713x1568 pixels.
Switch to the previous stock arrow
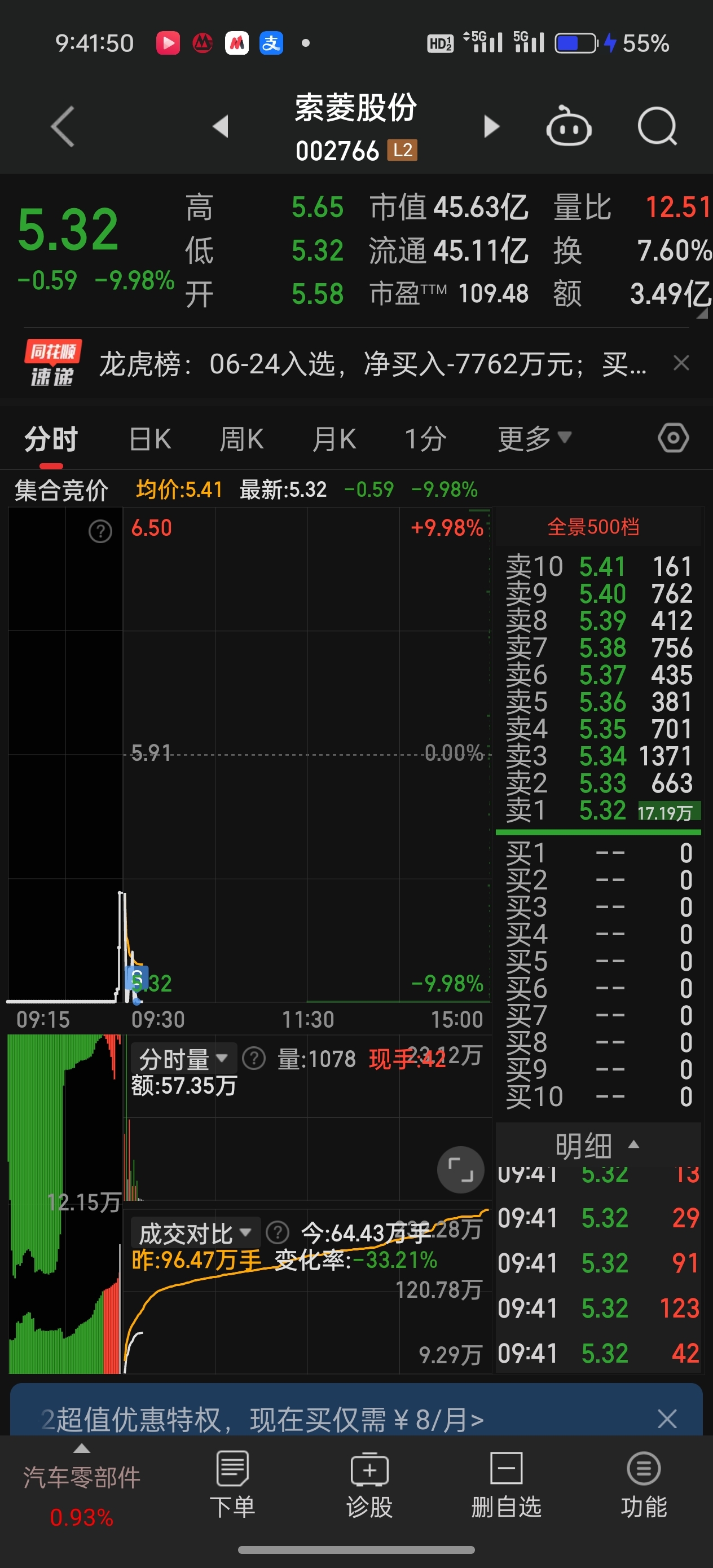(221, 126)
